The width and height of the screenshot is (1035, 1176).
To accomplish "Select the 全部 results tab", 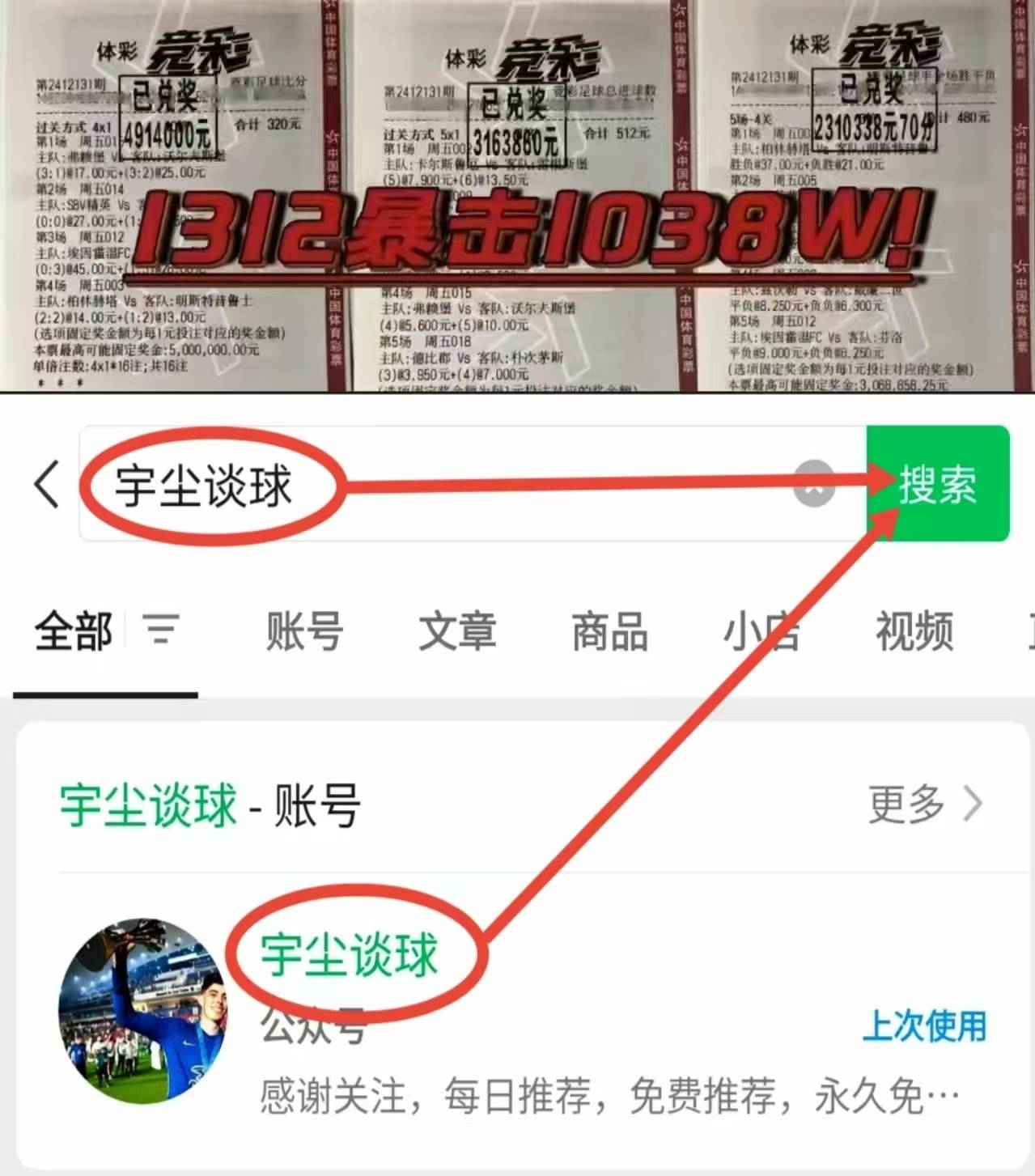I will click(x=71, y=632).
